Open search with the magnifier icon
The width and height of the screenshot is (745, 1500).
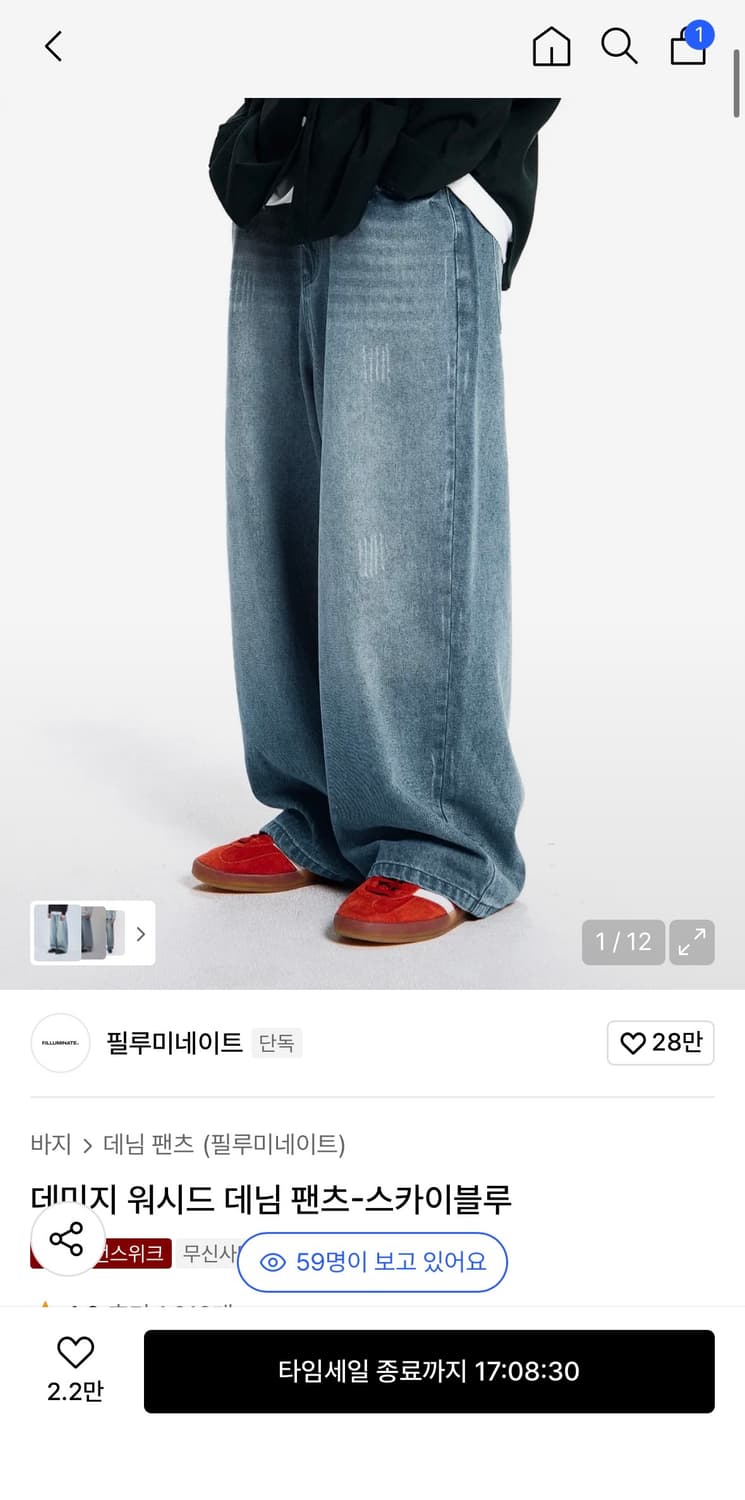(x=619, y=45)
